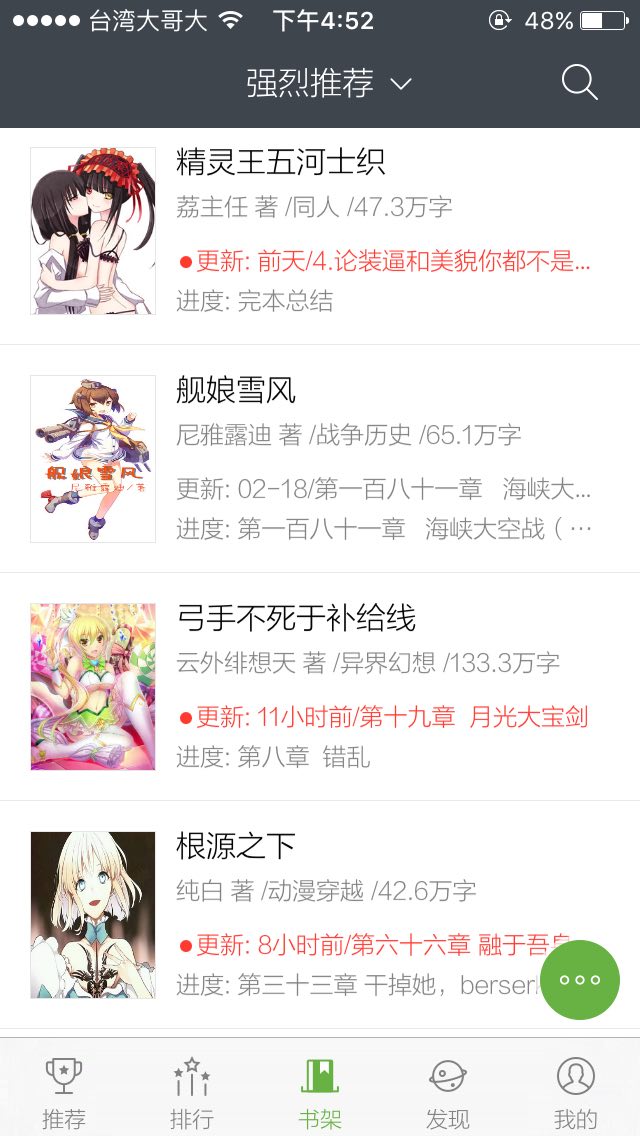Select the 书架 tab
Image resolution: width=640 pixels, height=1136 pixels.
(x=320, y=1092)
